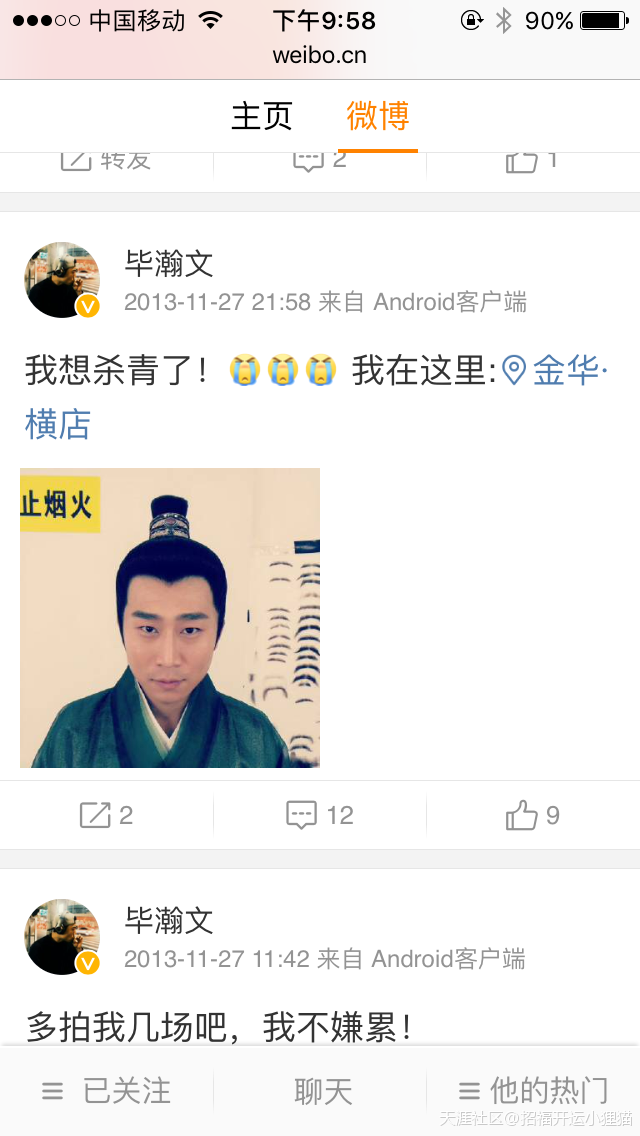
Task: Like the 我想杀青了 post
Action: pyautogui.click(x=532, y=815)
